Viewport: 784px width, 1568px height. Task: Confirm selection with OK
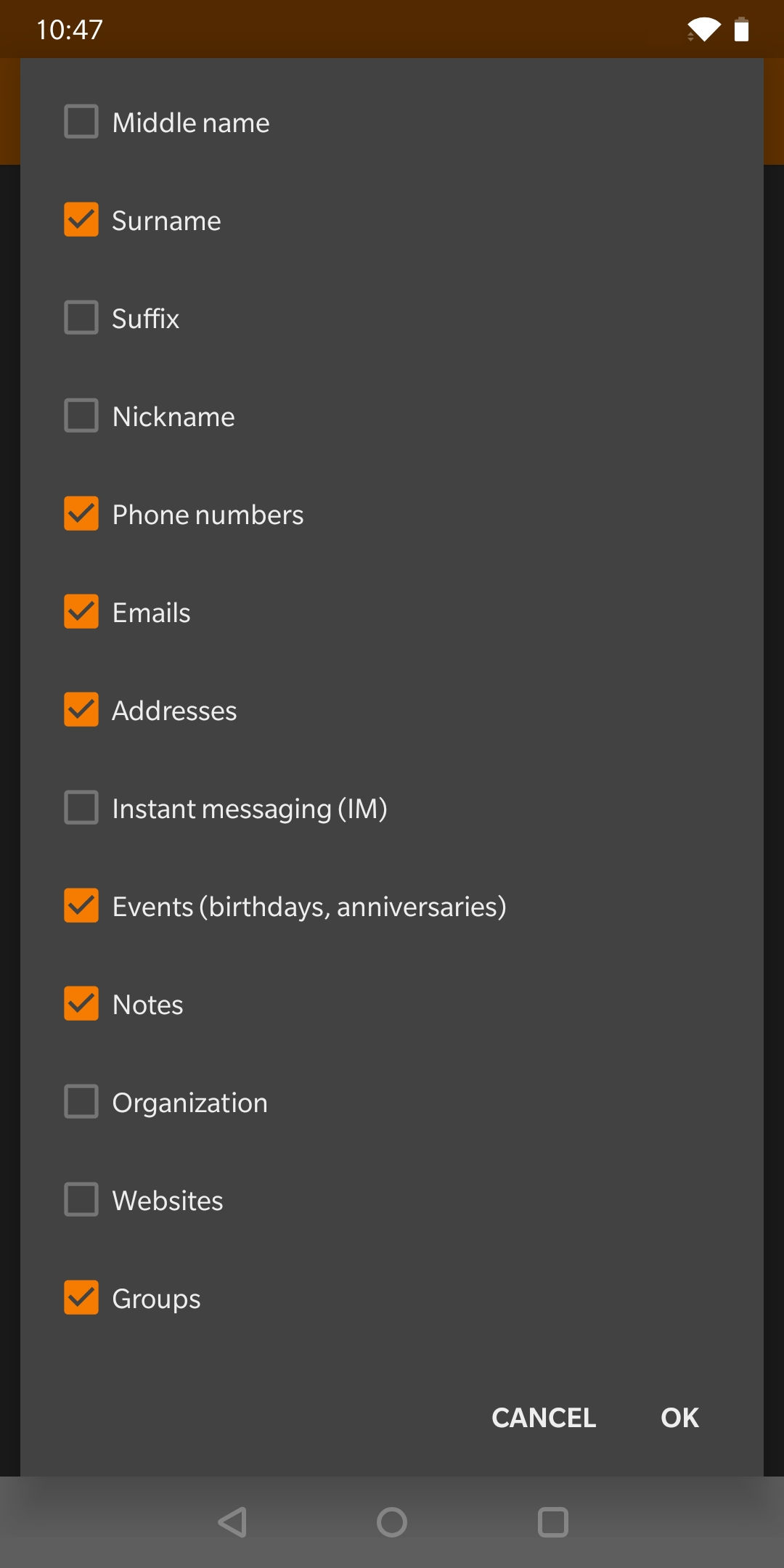[679, 1418]
